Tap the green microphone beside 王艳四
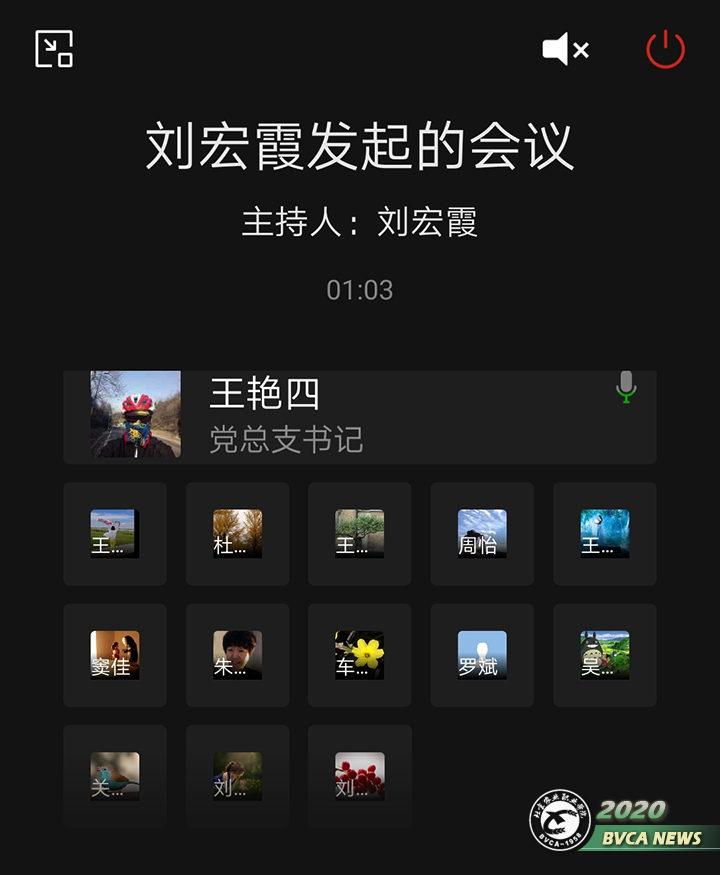The image size is (720, 875). tap(626, 387)
